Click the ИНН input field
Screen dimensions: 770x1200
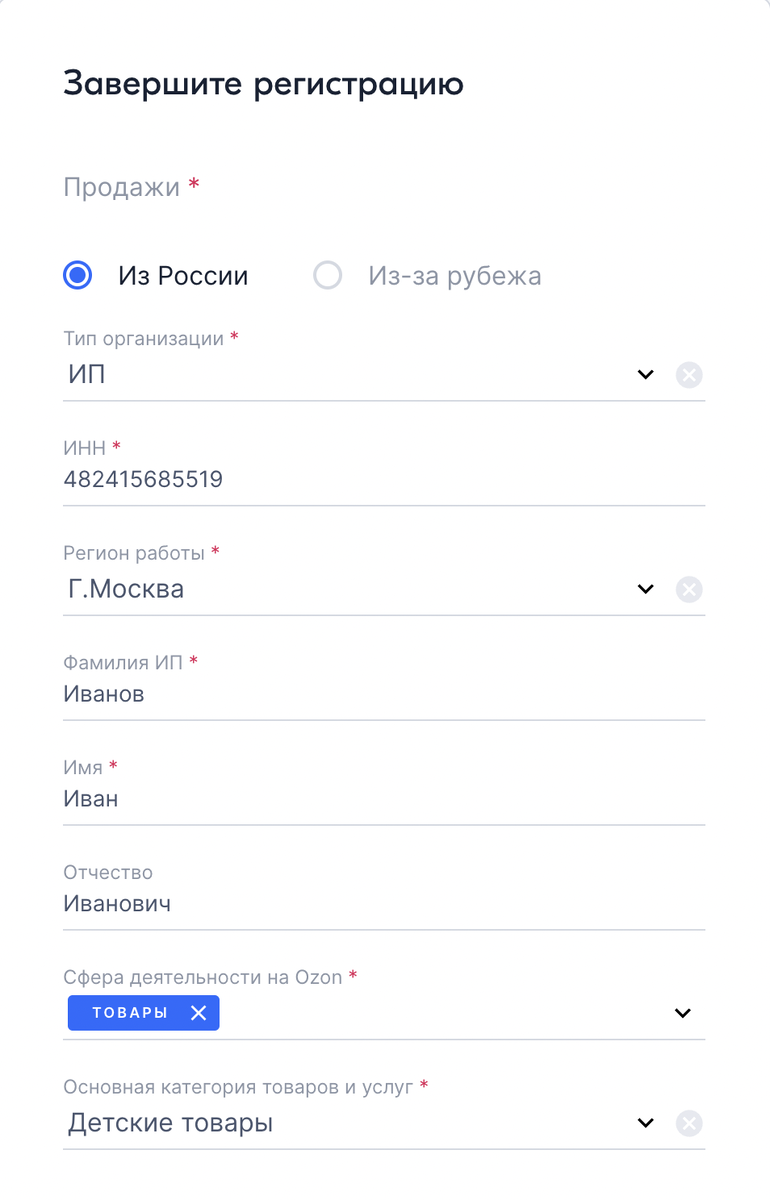pos(300,479)
